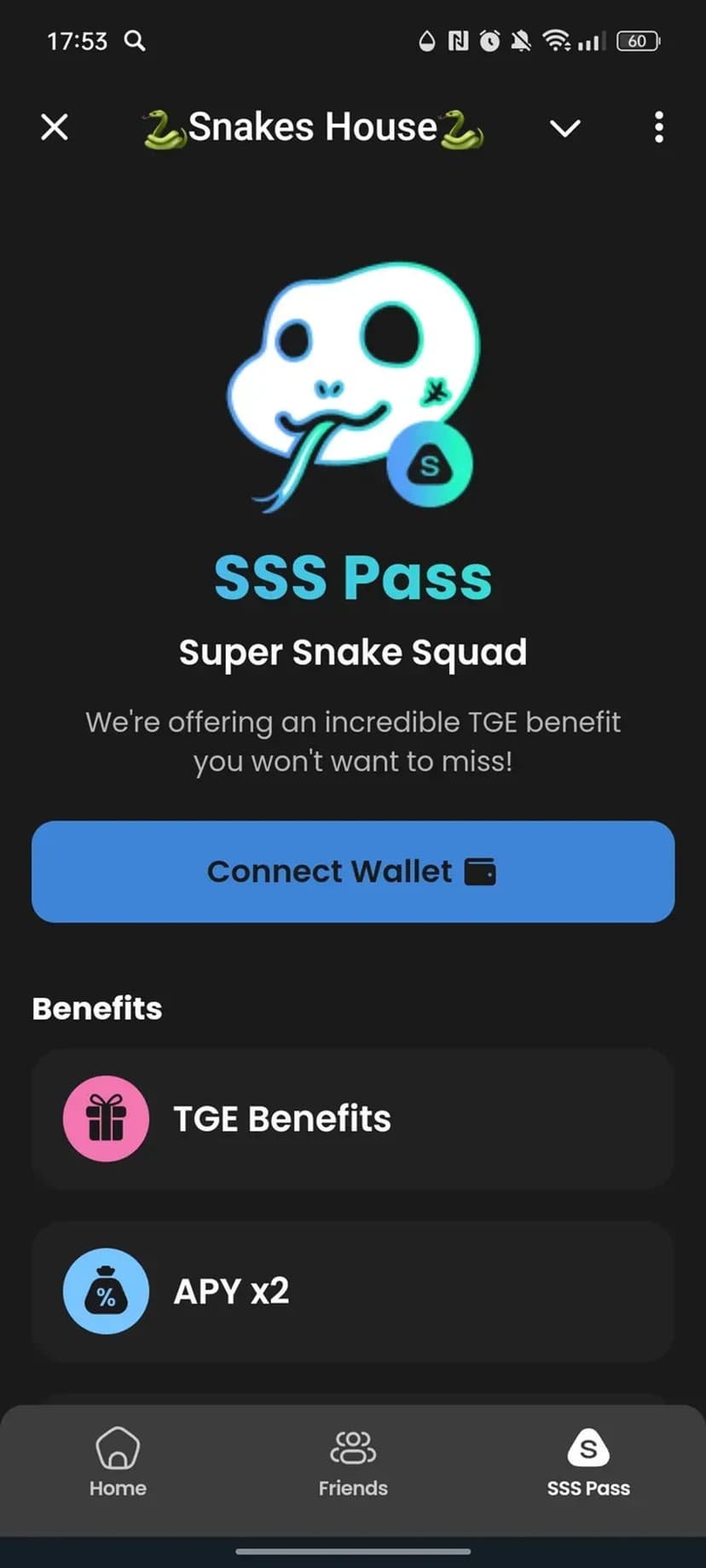Open the TGE Benefits card
This screenshot has height=1568, width=706.
(x=353, y=1118)
